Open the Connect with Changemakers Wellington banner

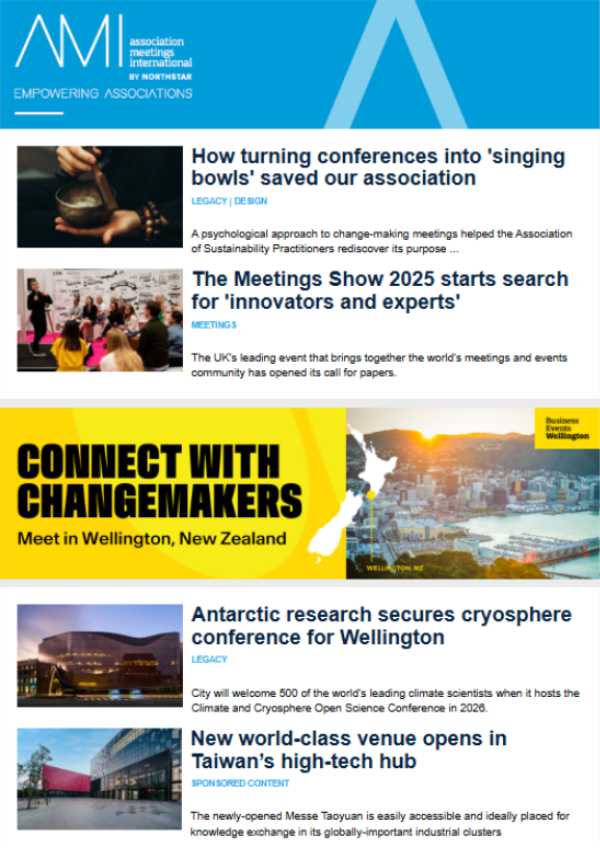(300, 493)
